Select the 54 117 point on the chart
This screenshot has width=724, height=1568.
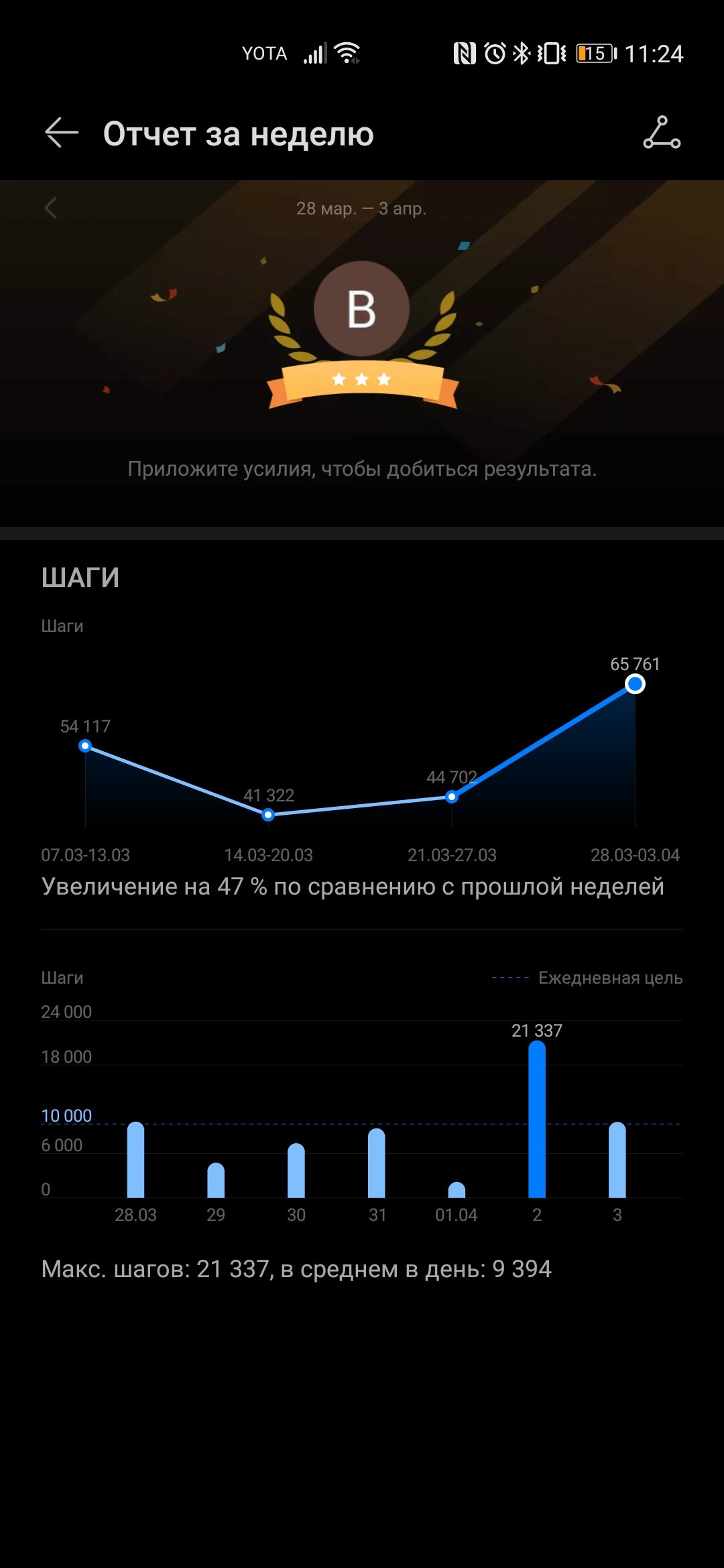click(x=85, y=746)
